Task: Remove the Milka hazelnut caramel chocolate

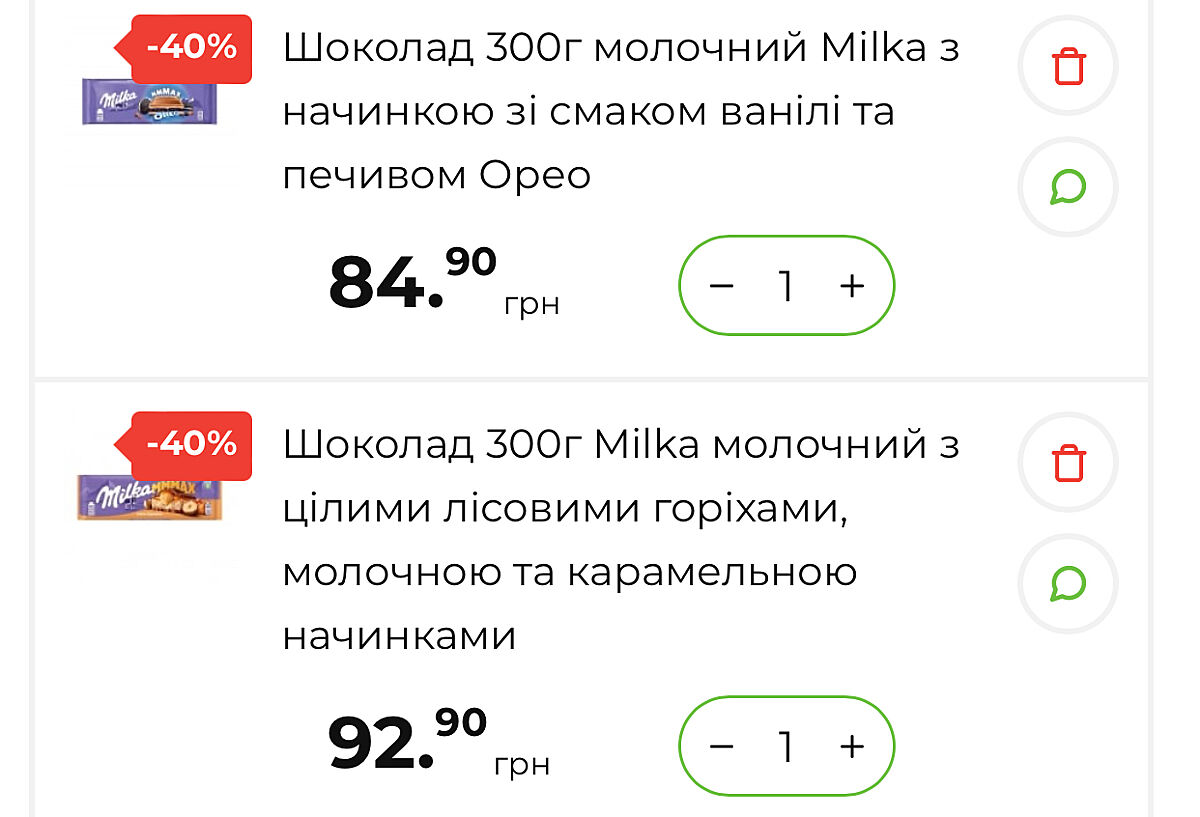Action: 1068,464
